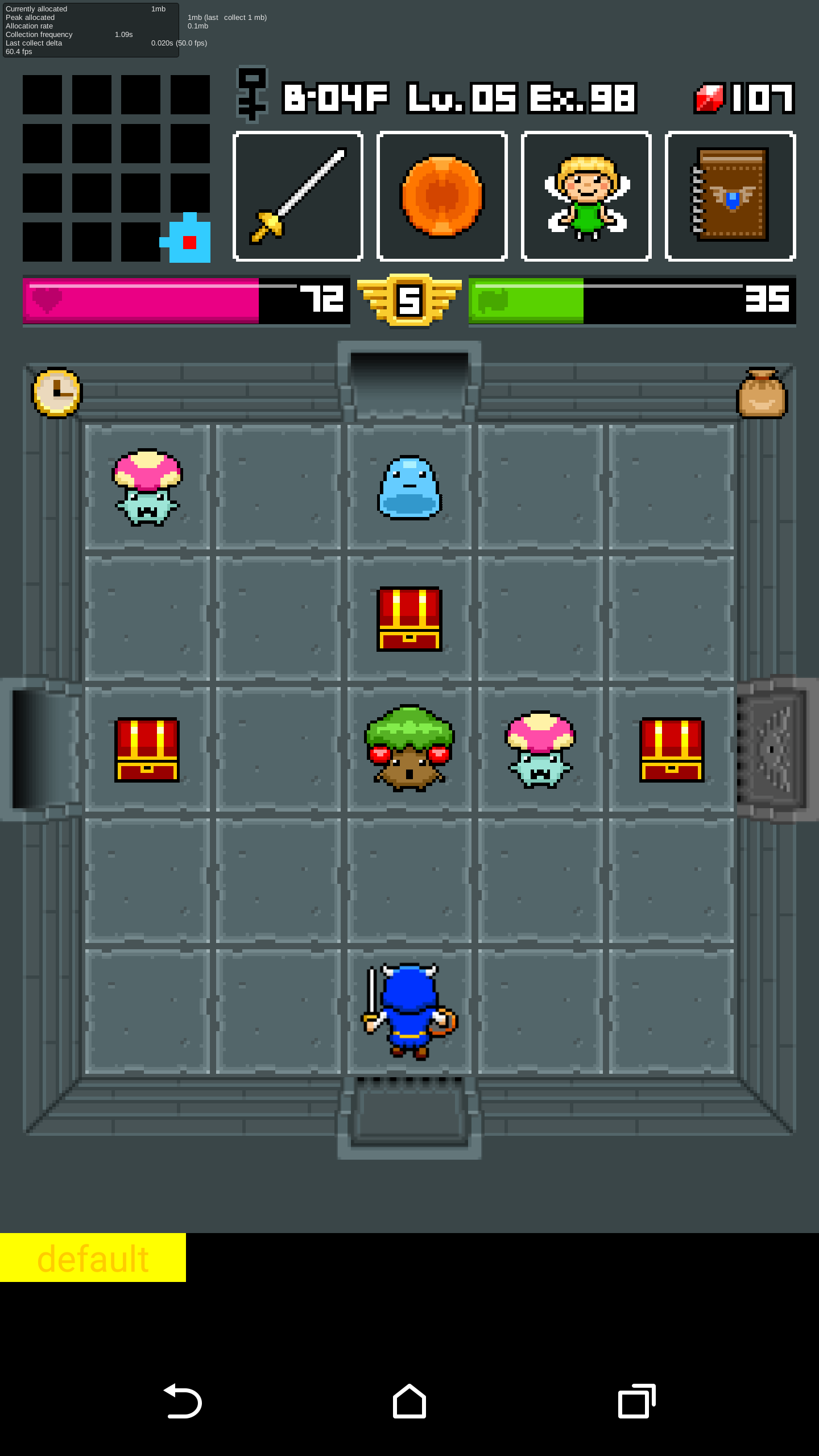Tap the clock icon in the dungeon corner
The height and width of the screenshot is (1456, 819).
click(56, 392)
